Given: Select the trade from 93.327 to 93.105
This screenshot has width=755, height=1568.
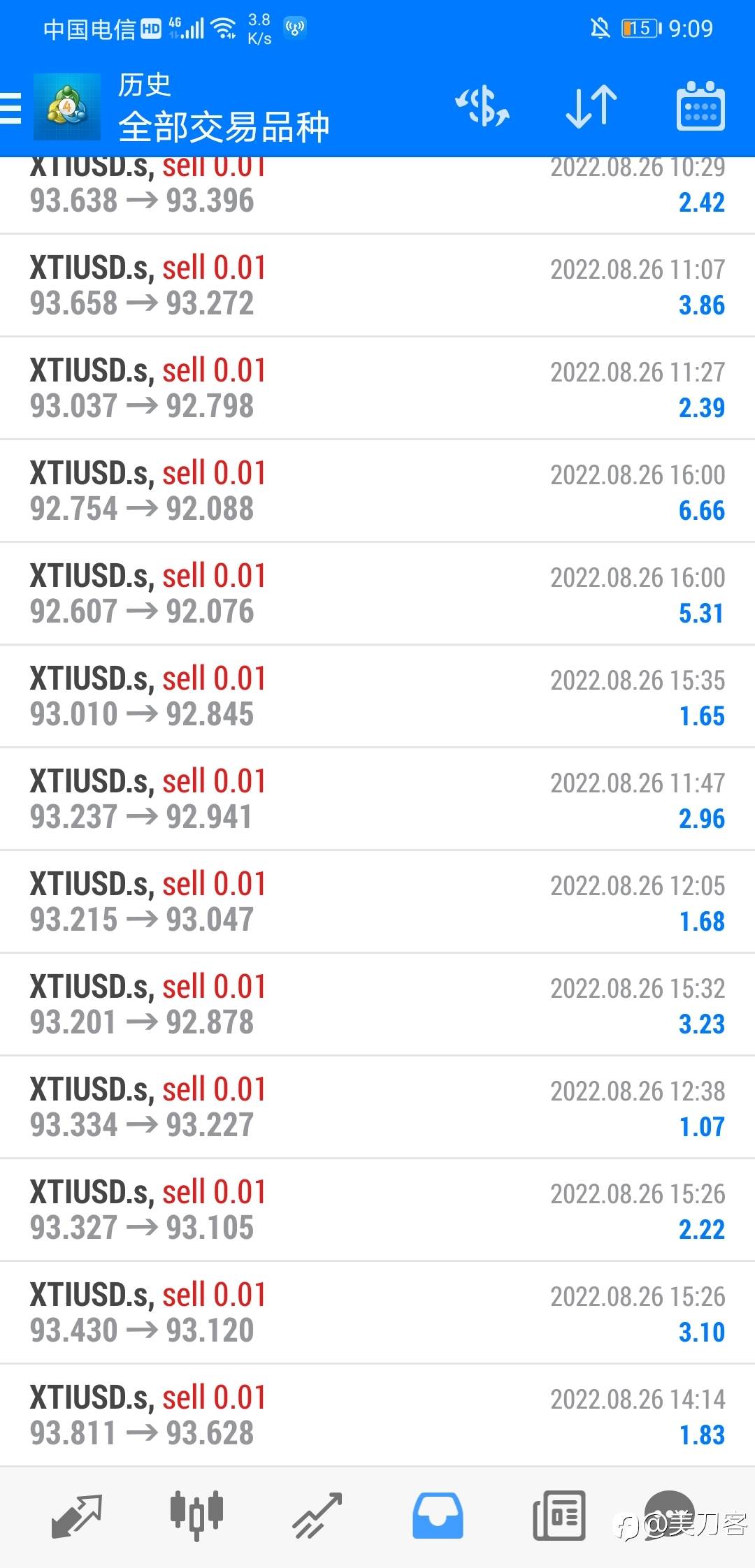Looking at the screenshot, I should (x=377, y=1210).
